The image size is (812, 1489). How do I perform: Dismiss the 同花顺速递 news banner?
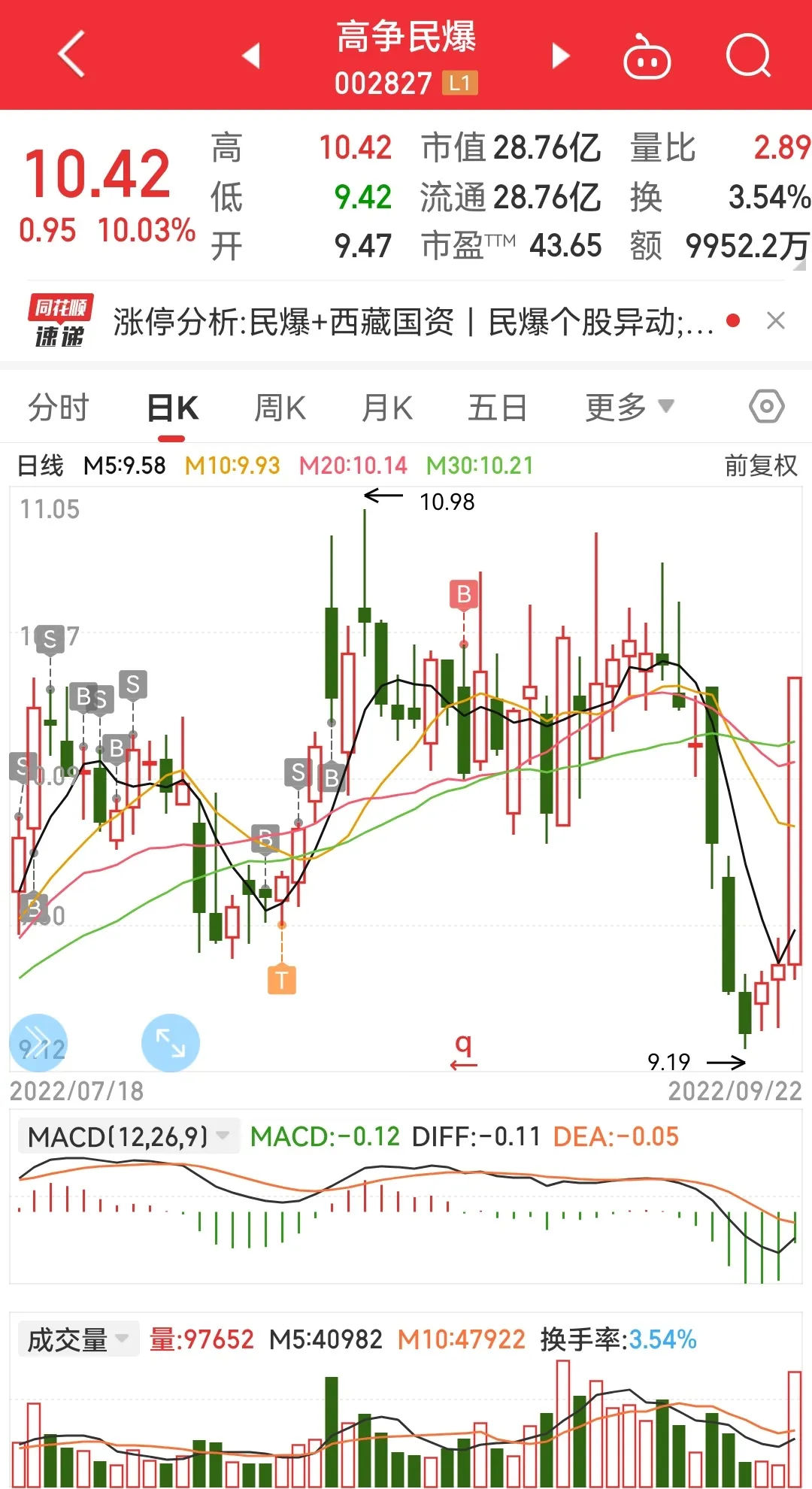point(776,321)
